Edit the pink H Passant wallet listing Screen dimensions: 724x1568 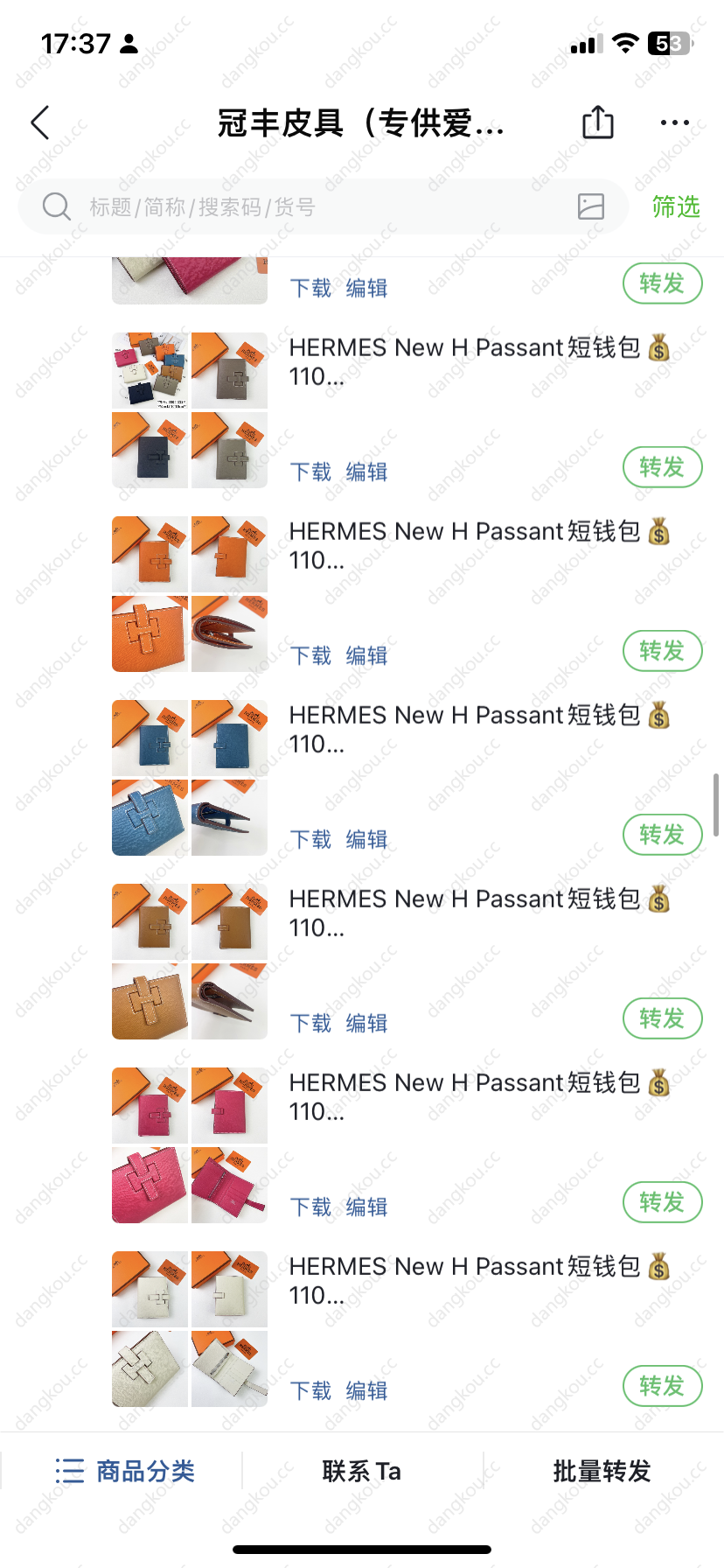click(366, 1207)
